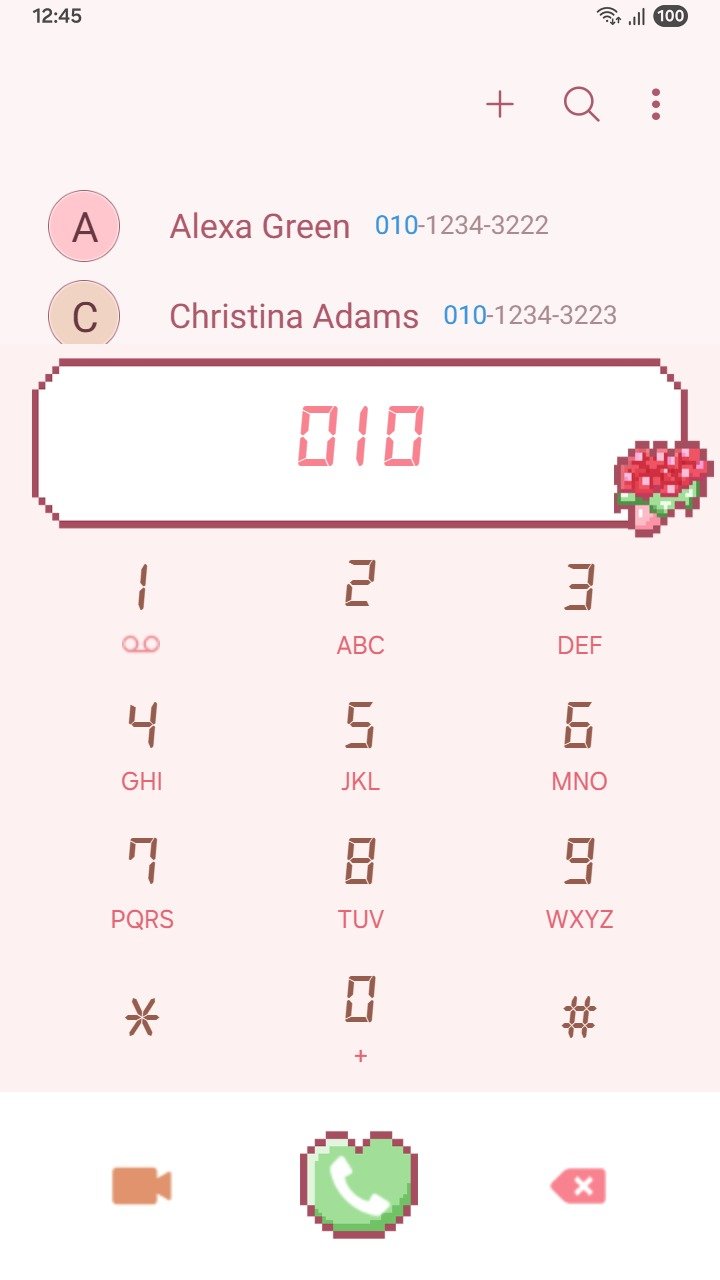The width and height of the screenshot is (720, 1280).
Task: Dial digit 5 JKL key
Action: [360, 742]
